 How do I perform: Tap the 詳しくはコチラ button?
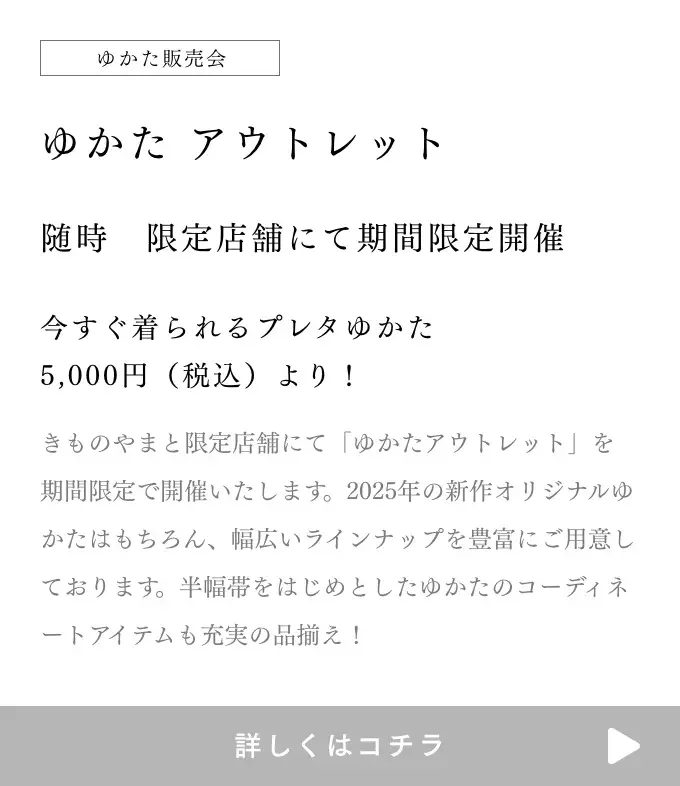pos(340,745)
